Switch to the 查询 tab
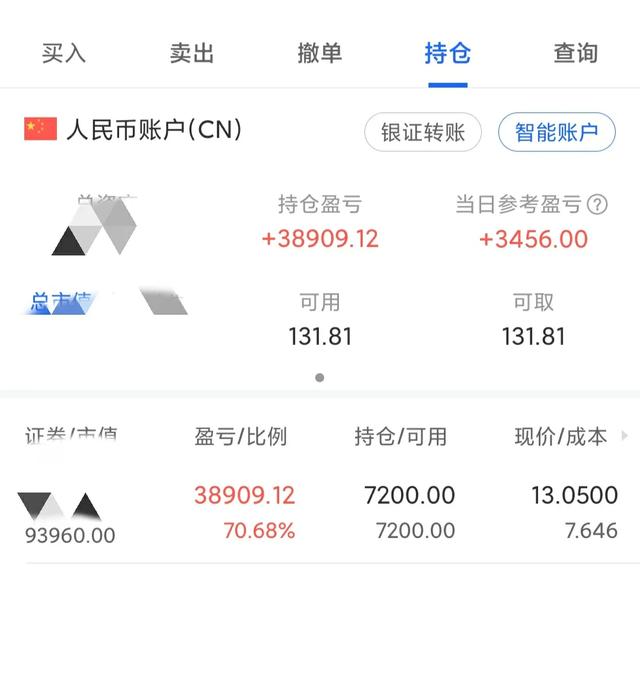640x700 pixels. (x=575, y=53)
